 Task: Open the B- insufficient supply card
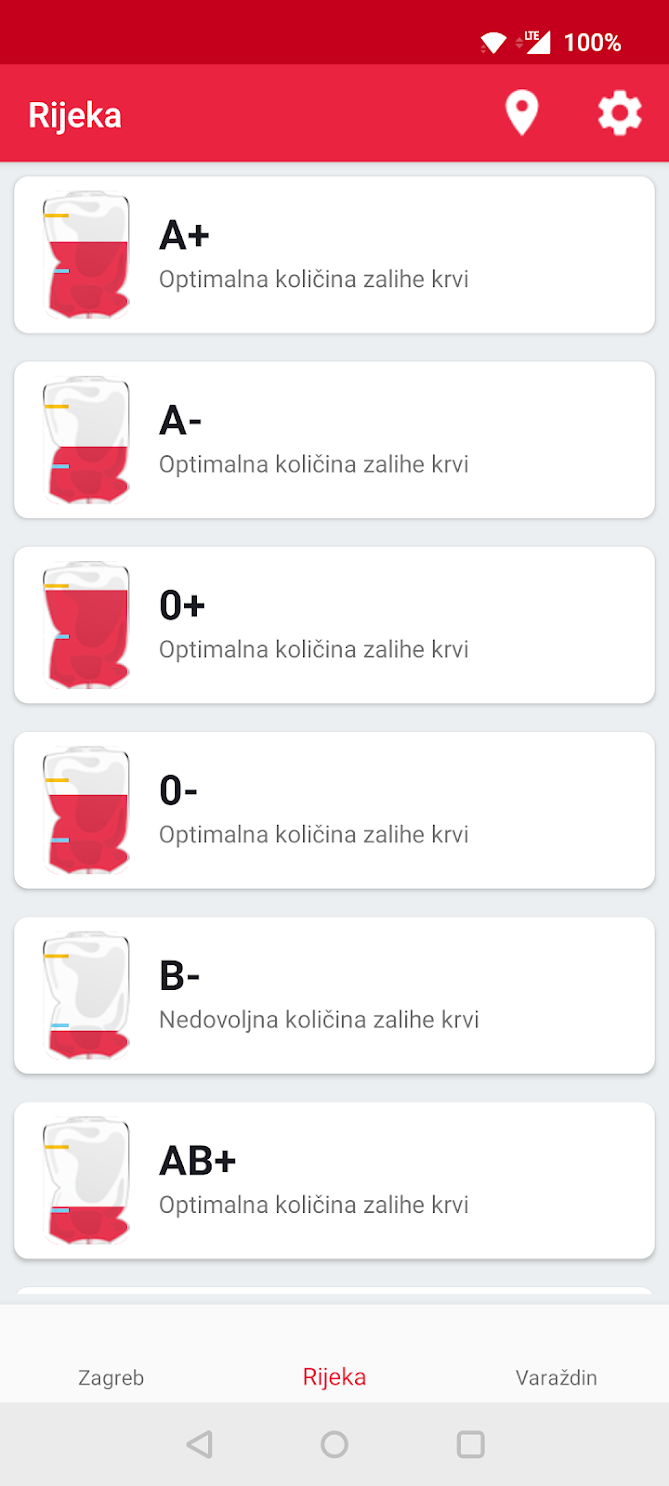click(334, 995)
